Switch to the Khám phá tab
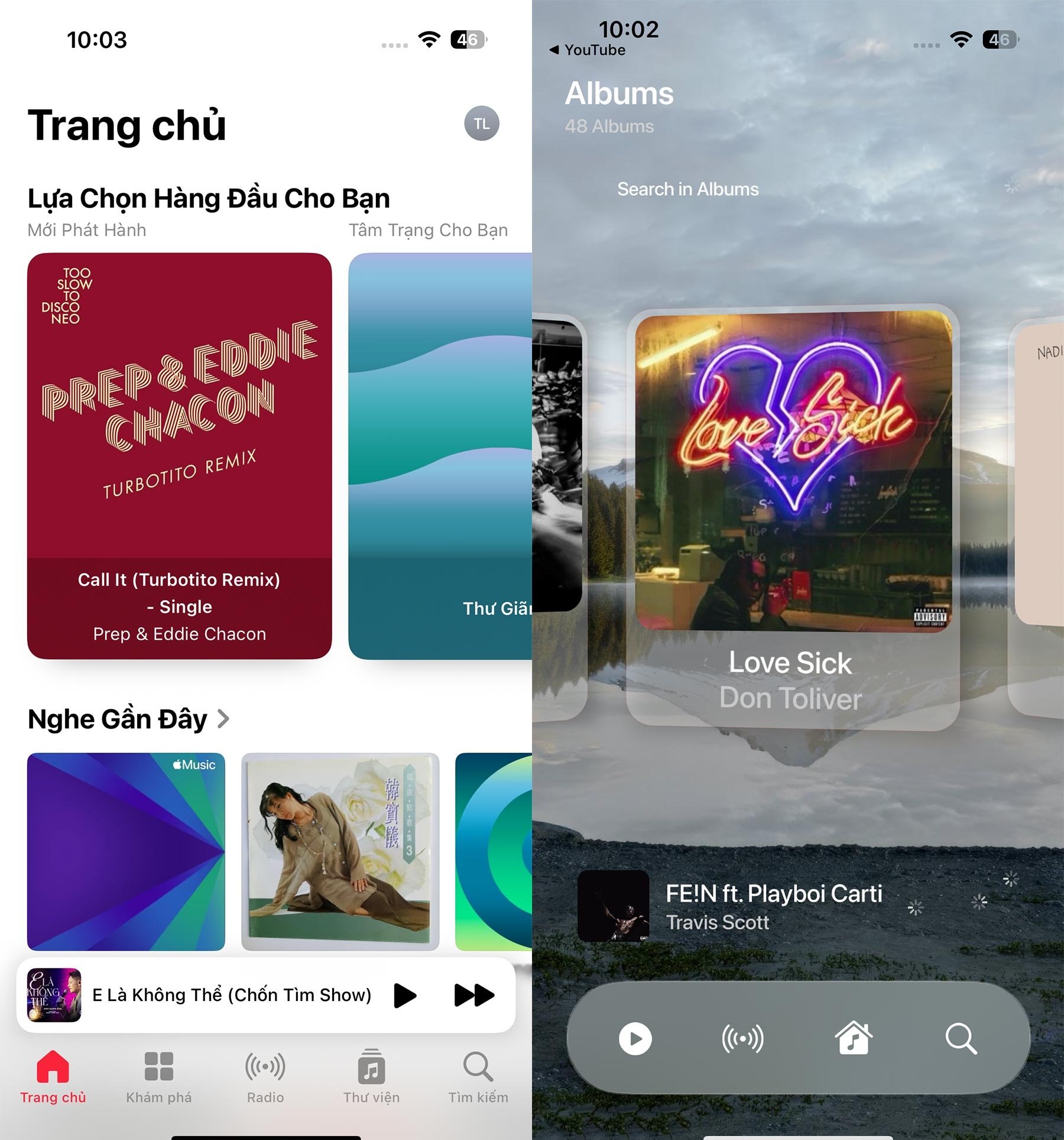Image resolution: width=1064 pixels, height=1140 pixels. pyautogui.click(x=158, y=1077)
